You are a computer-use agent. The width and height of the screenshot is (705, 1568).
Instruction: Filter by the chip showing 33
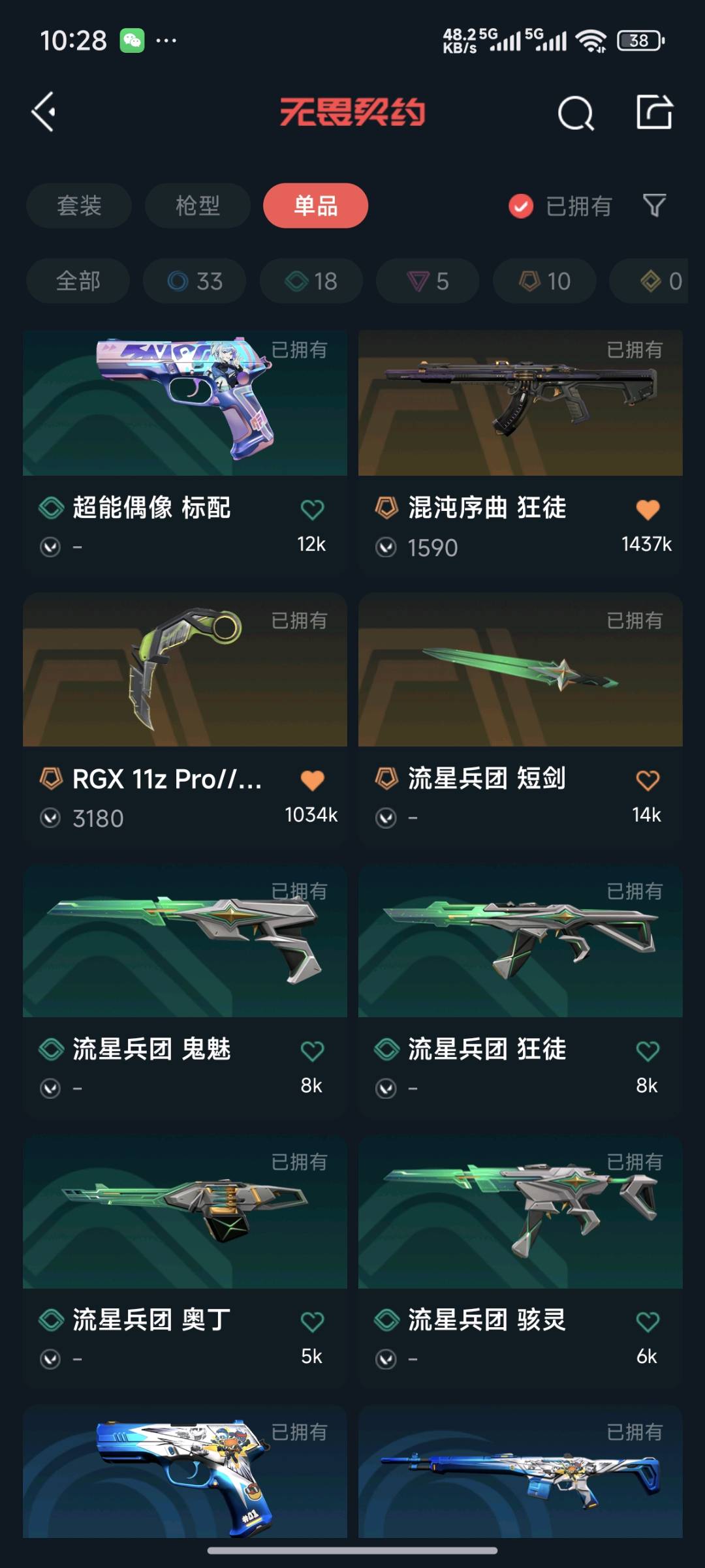[x=195, y=281]
